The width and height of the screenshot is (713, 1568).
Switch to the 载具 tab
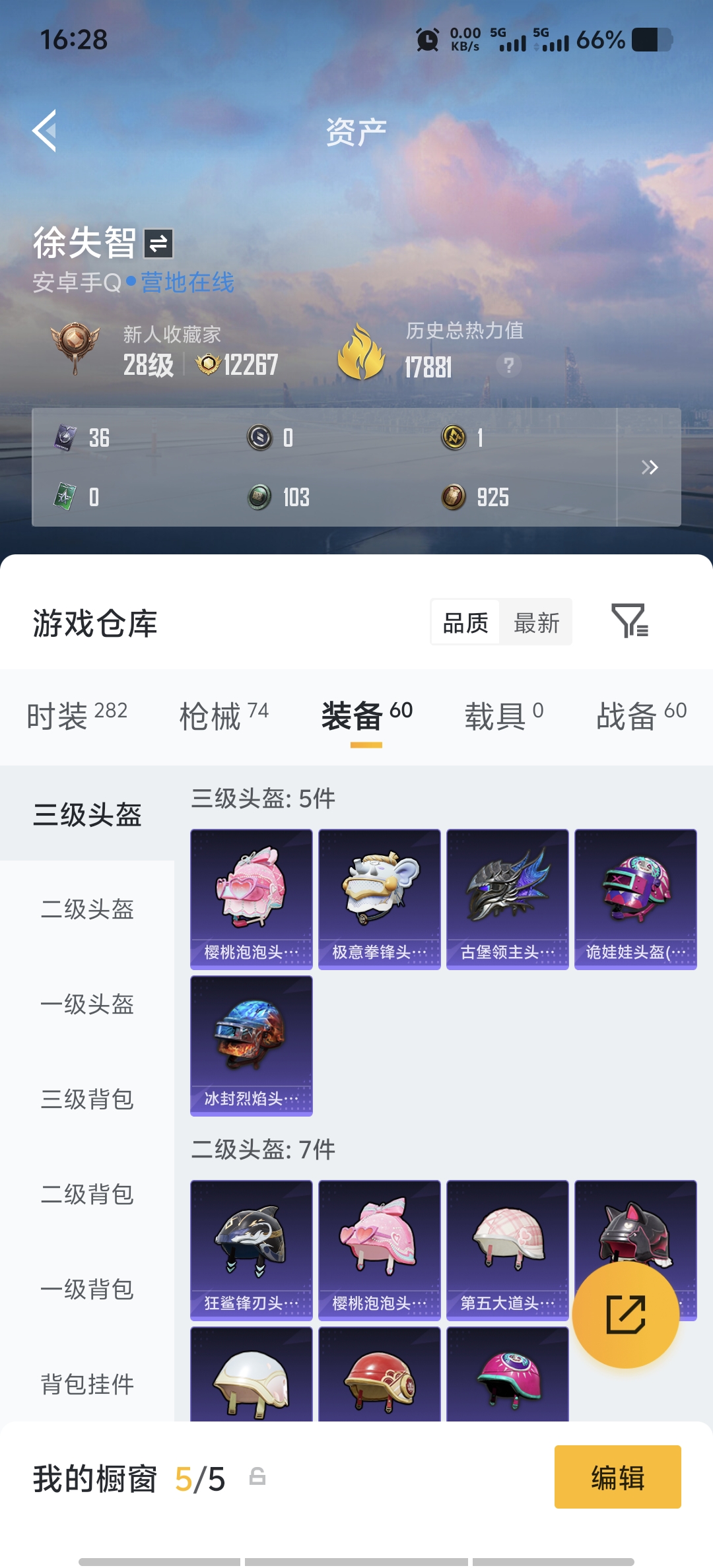point(504,716)
